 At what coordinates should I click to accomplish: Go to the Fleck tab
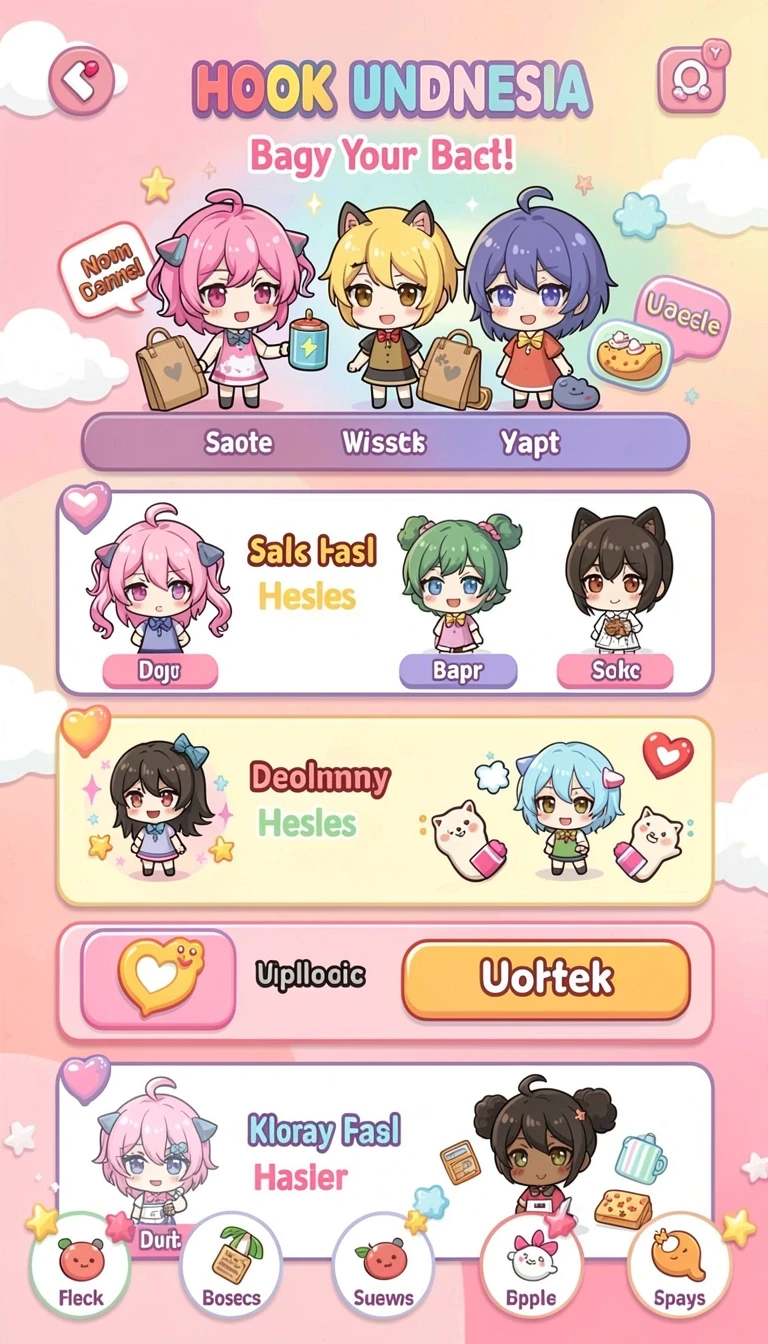80,1266
